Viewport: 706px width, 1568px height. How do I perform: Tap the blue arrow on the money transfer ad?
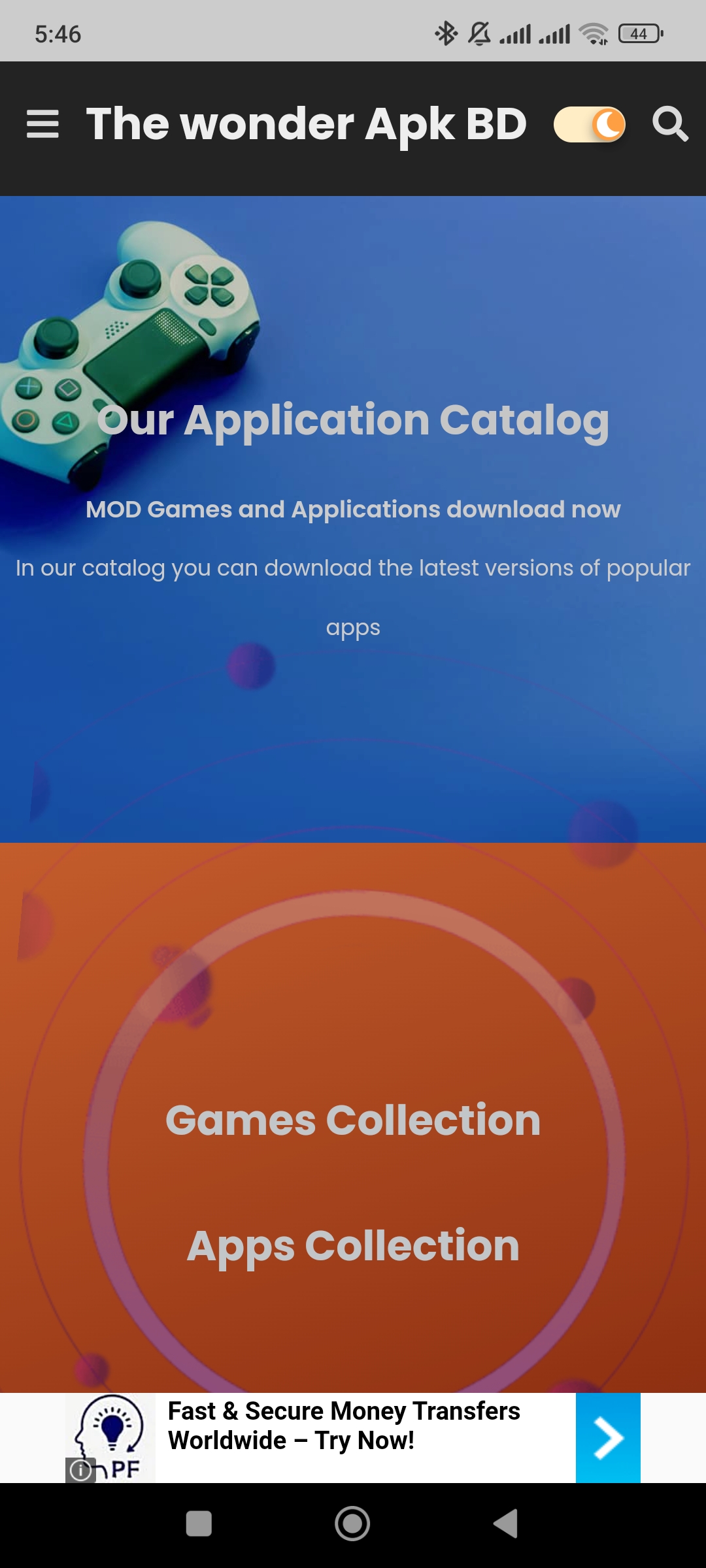click(x=608, y=1438)
